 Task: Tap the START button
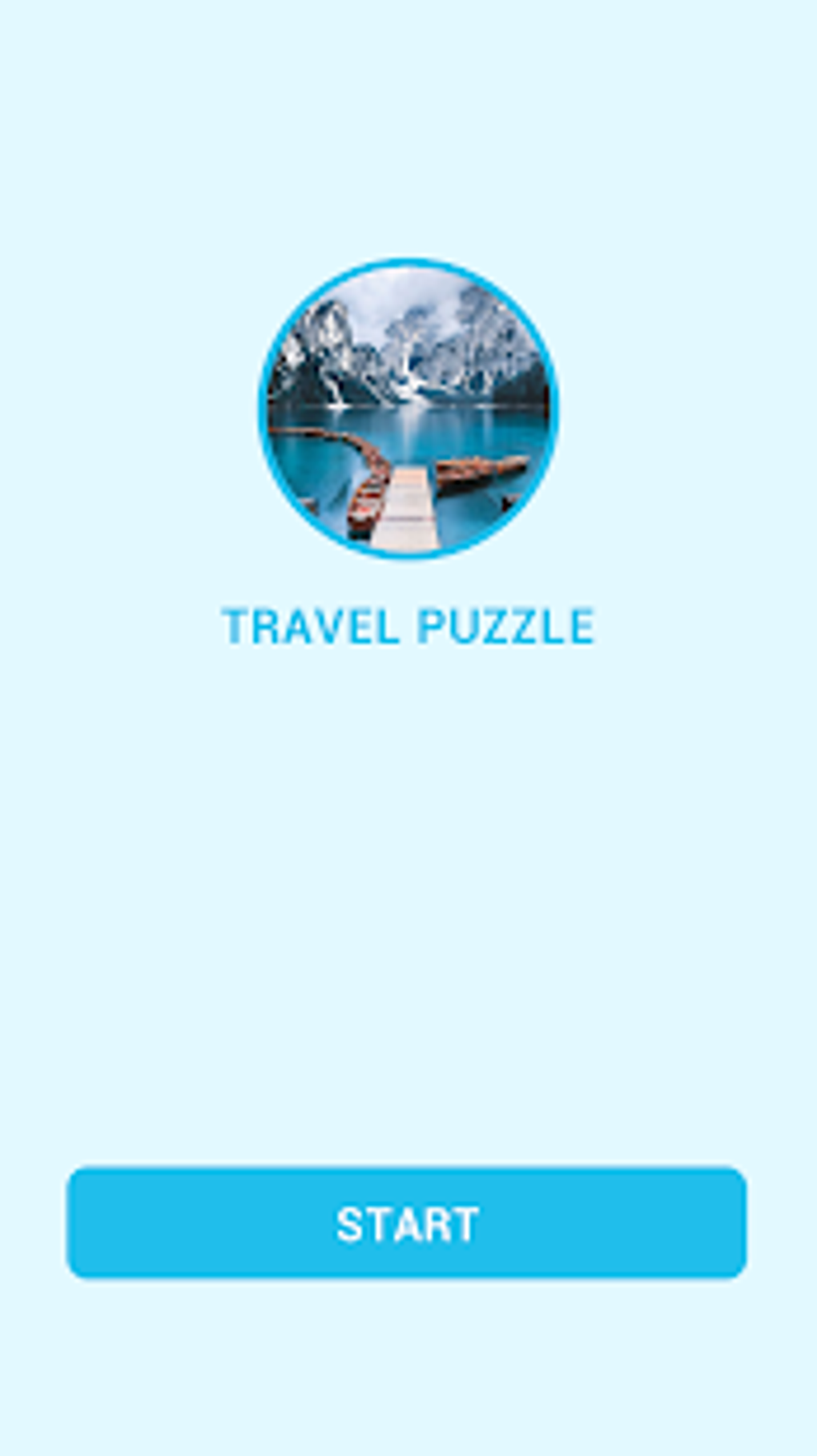[x=407, y=1223]
